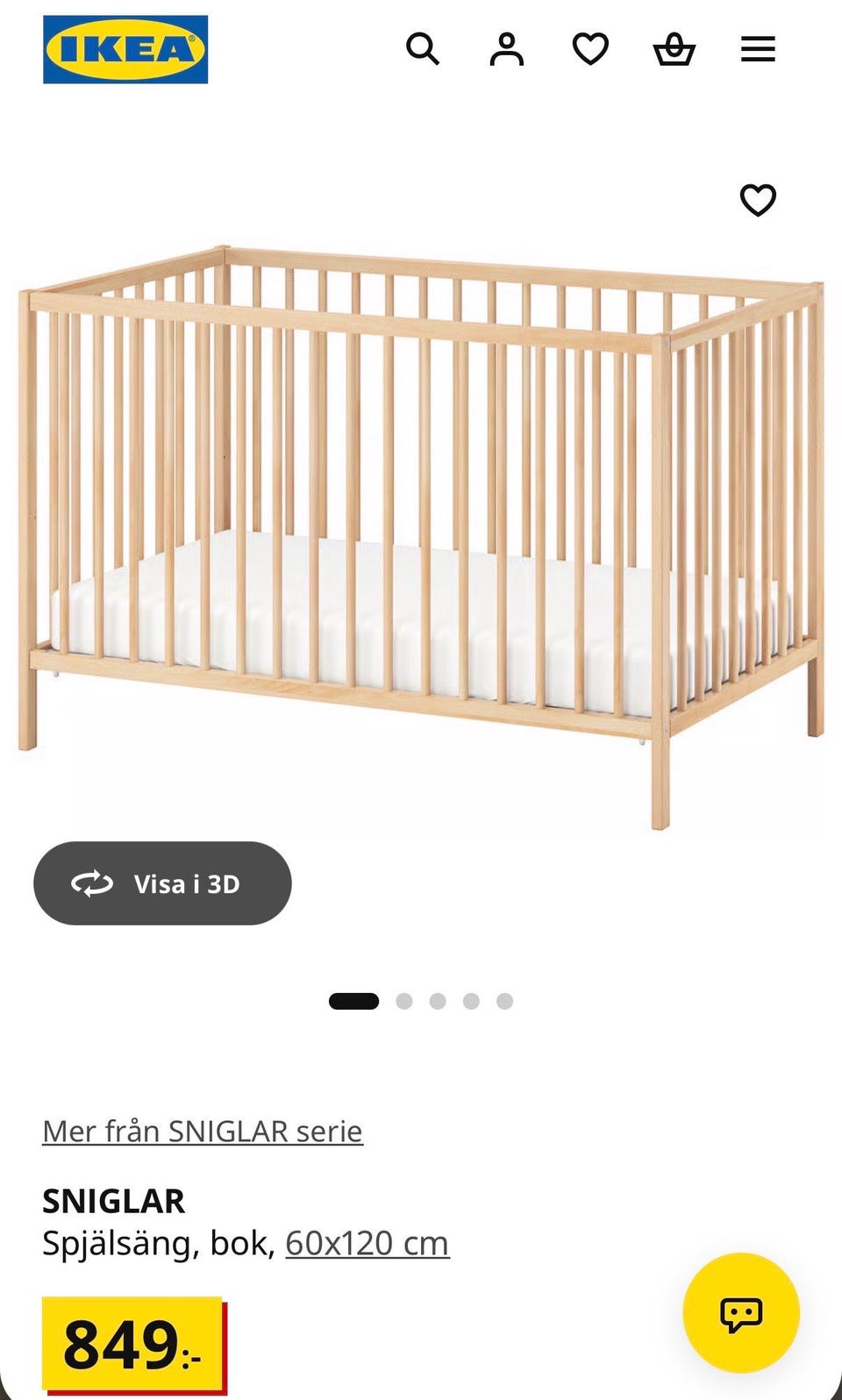Open the search icon in header

[x=423, y=49]
